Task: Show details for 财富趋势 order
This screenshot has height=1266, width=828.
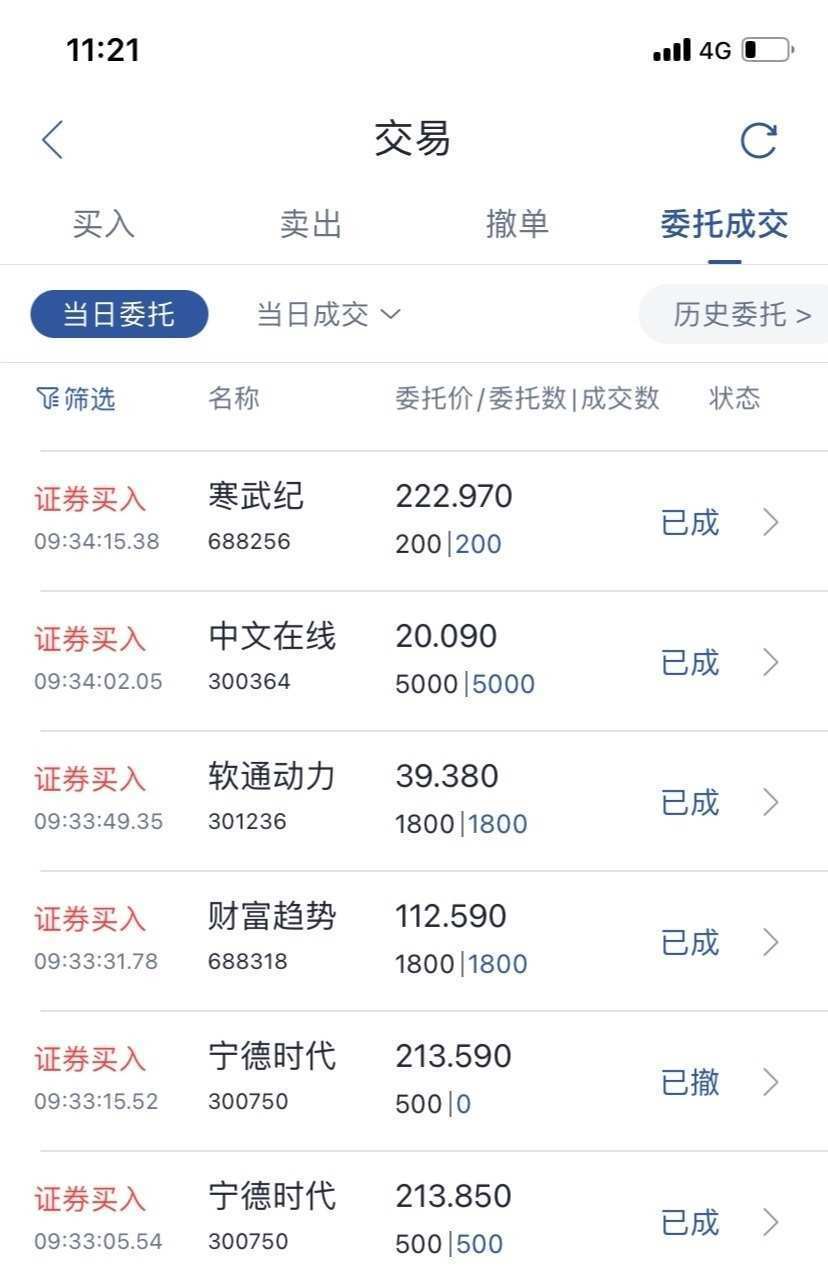Action: tap(414, 941)
